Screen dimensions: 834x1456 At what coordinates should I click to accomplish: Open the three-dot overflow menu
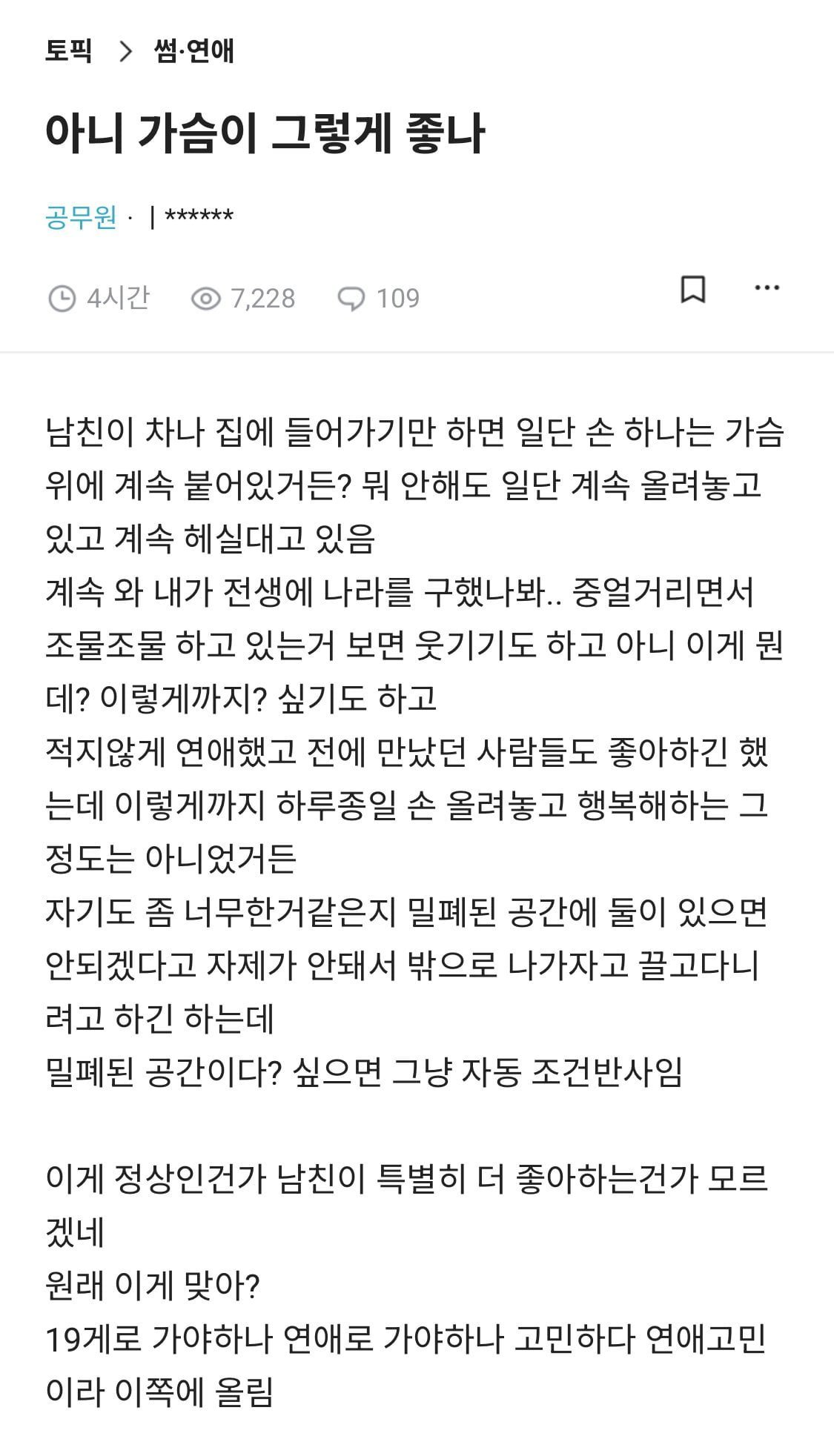(x=767, y=287)
